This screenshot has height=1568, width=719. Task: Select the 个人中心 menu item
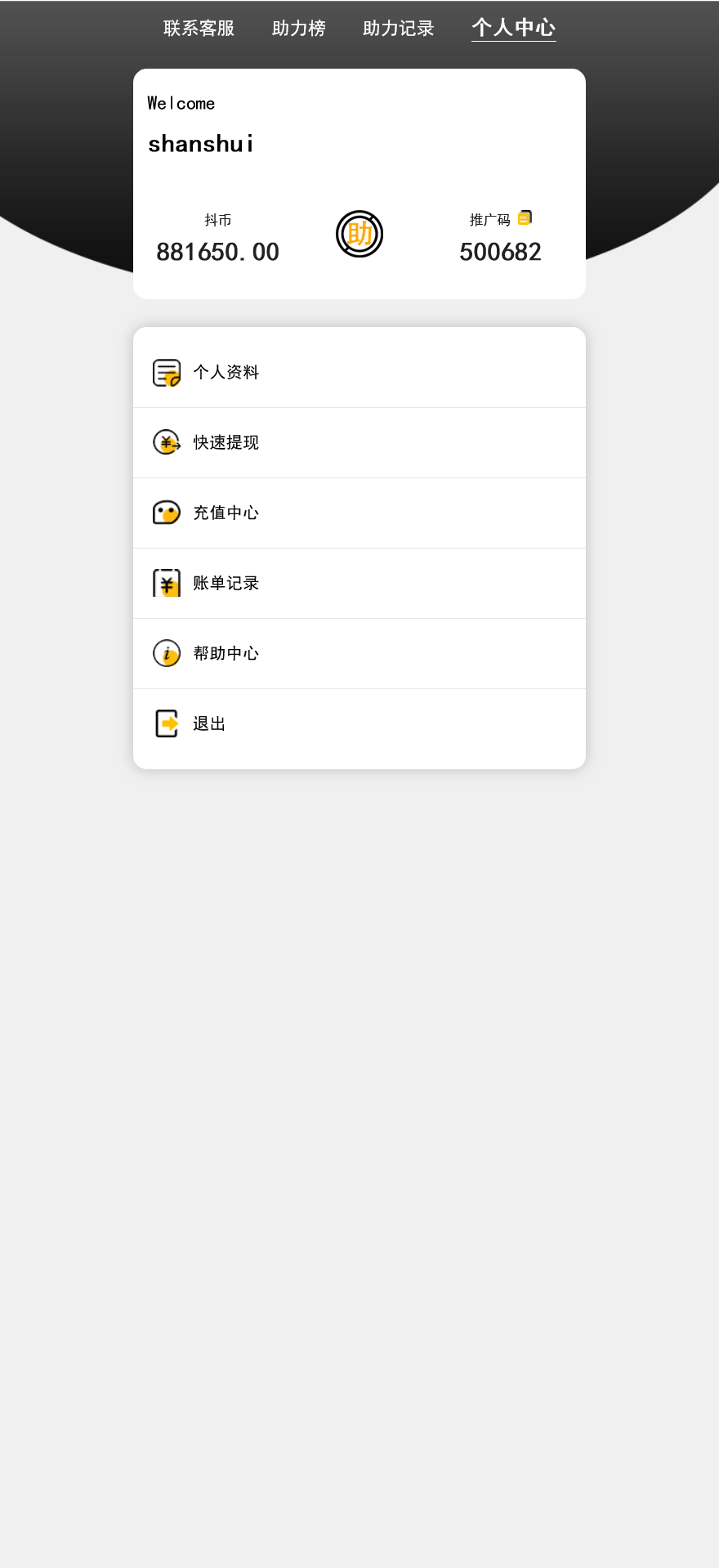(x=513, y=27)
